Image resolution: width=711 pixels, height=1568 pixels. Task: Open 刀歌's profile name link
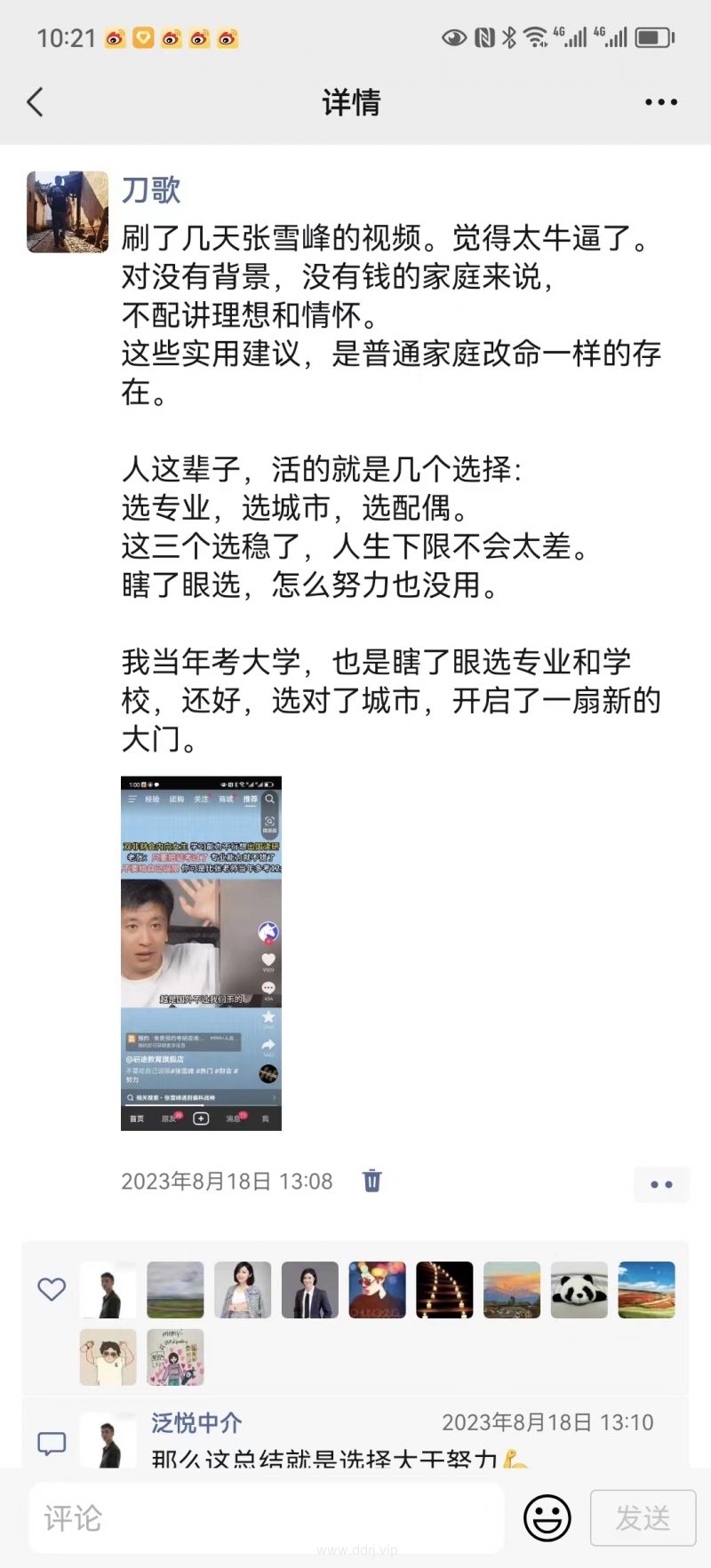tap(151, 190)
